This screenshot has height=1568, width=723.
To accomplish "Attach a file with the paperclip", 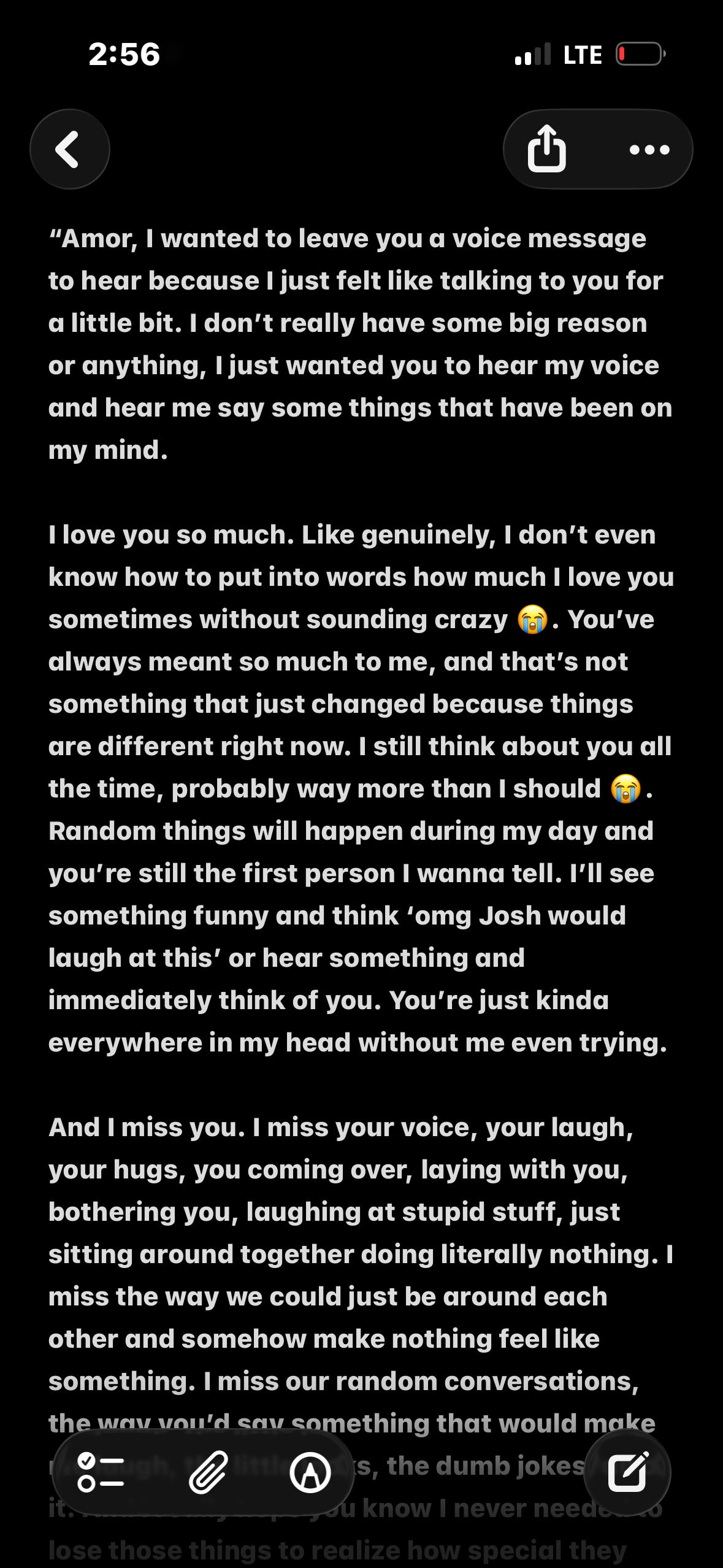I will click(208, 1472).
